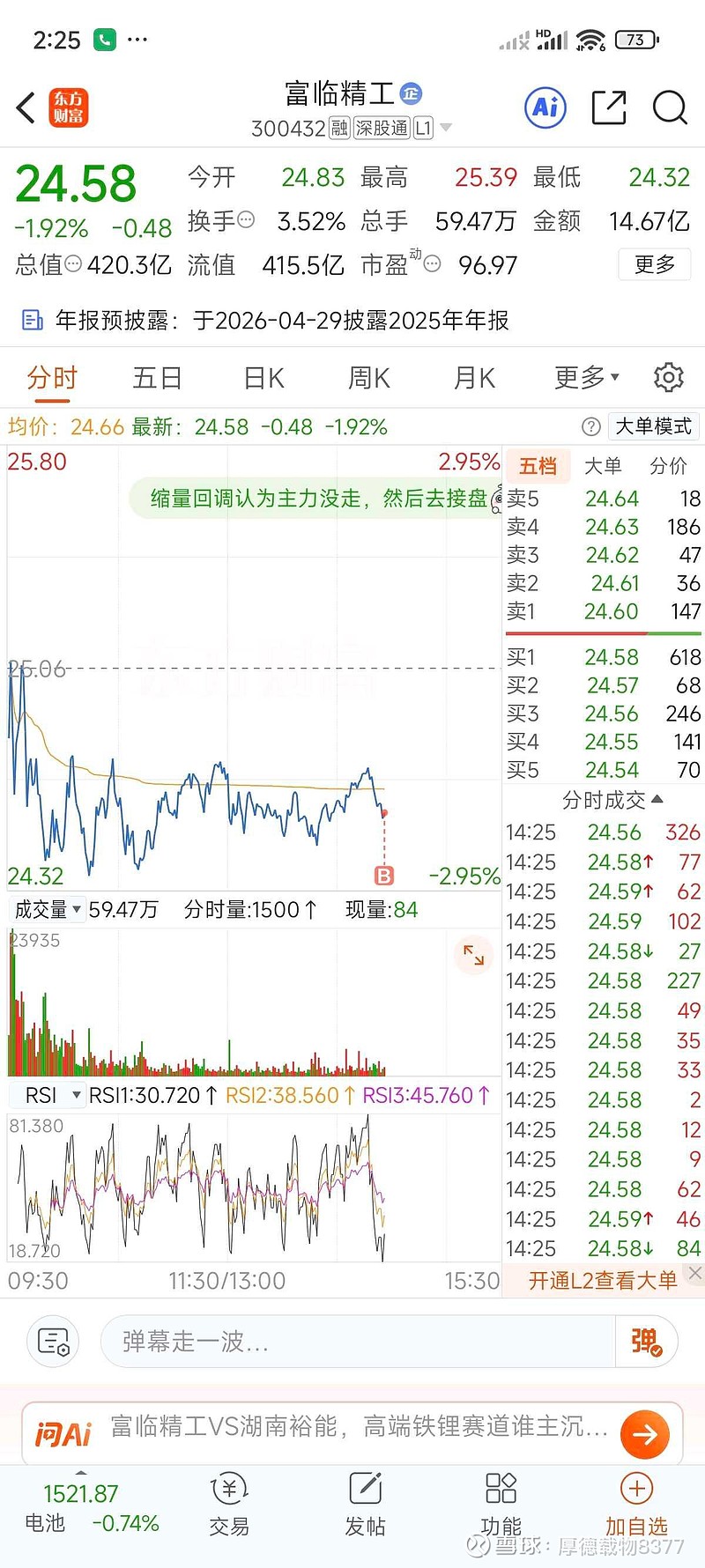
Task: Open stock search
Action: [x=669, y=108]
